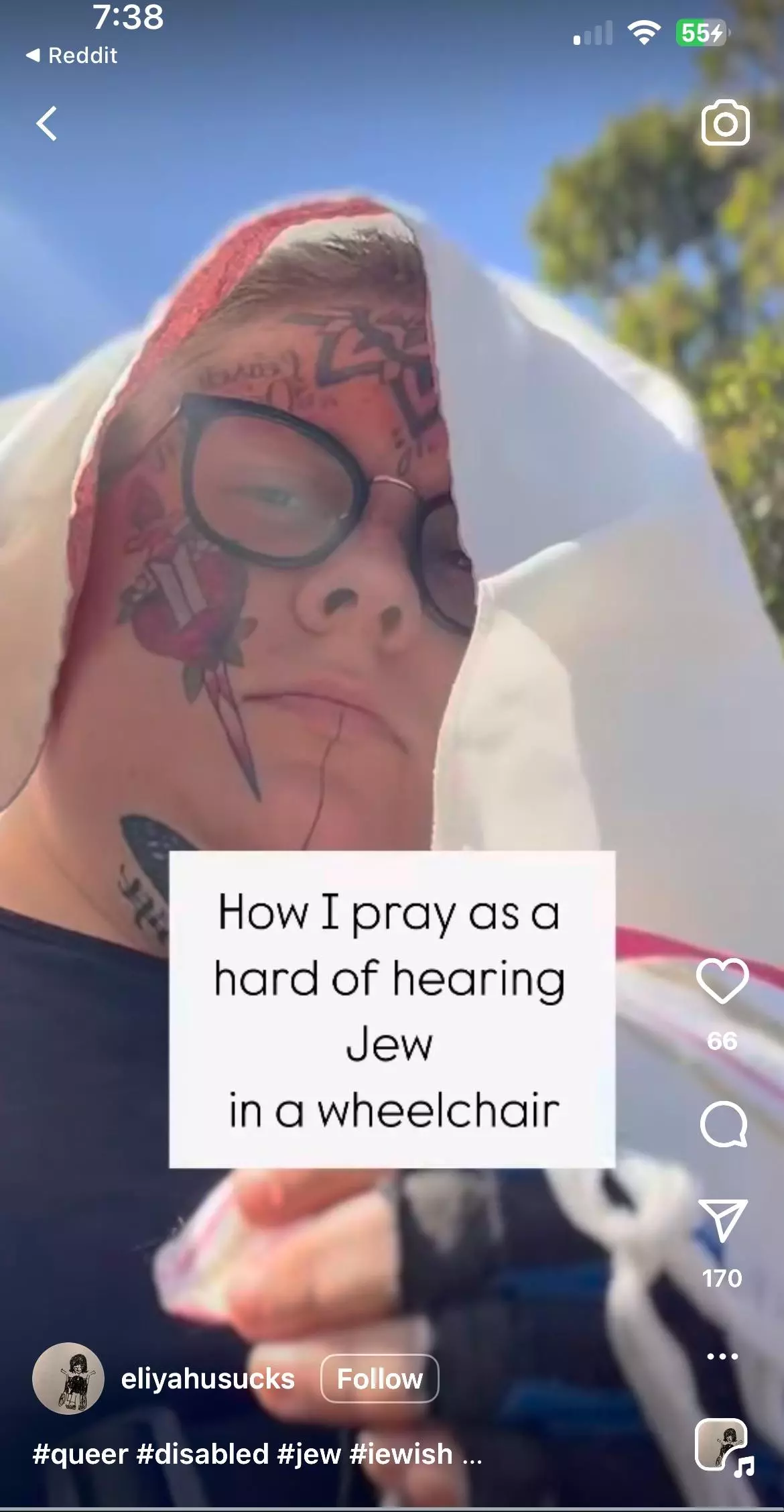The image size is (784, 1512).
Task: Open eliyahusucks profile from the username
Action: 208,1379
